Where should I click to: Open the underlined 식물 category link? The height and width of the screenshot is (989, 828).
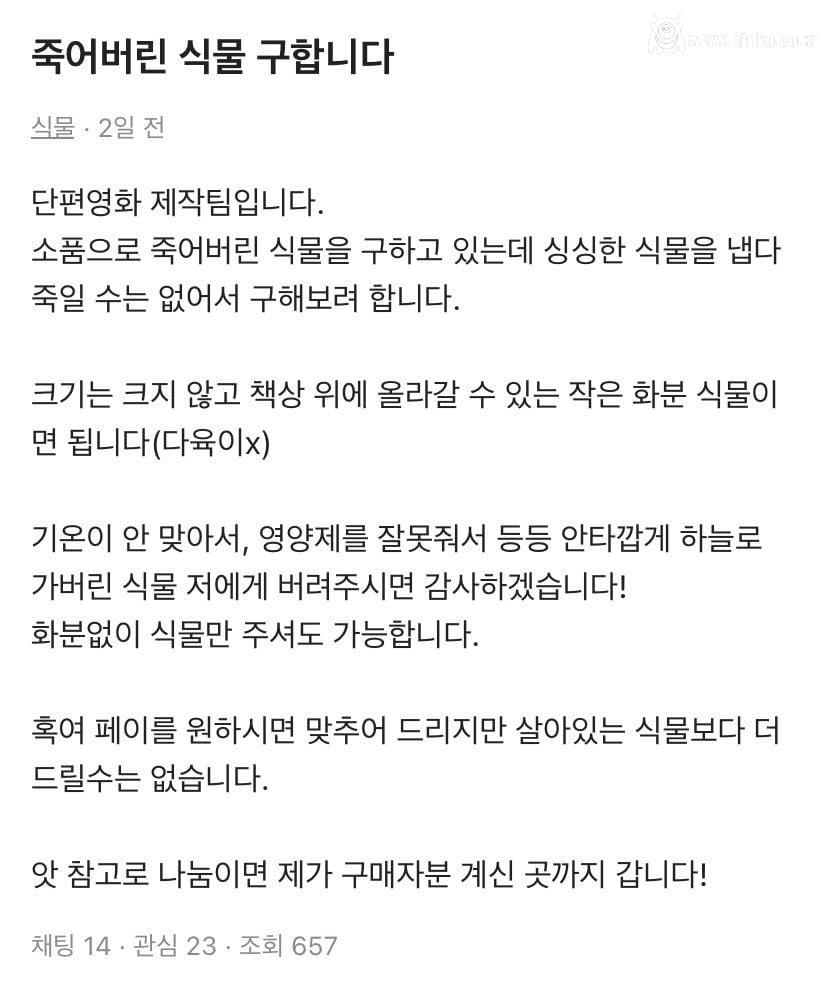pos(53,128)
